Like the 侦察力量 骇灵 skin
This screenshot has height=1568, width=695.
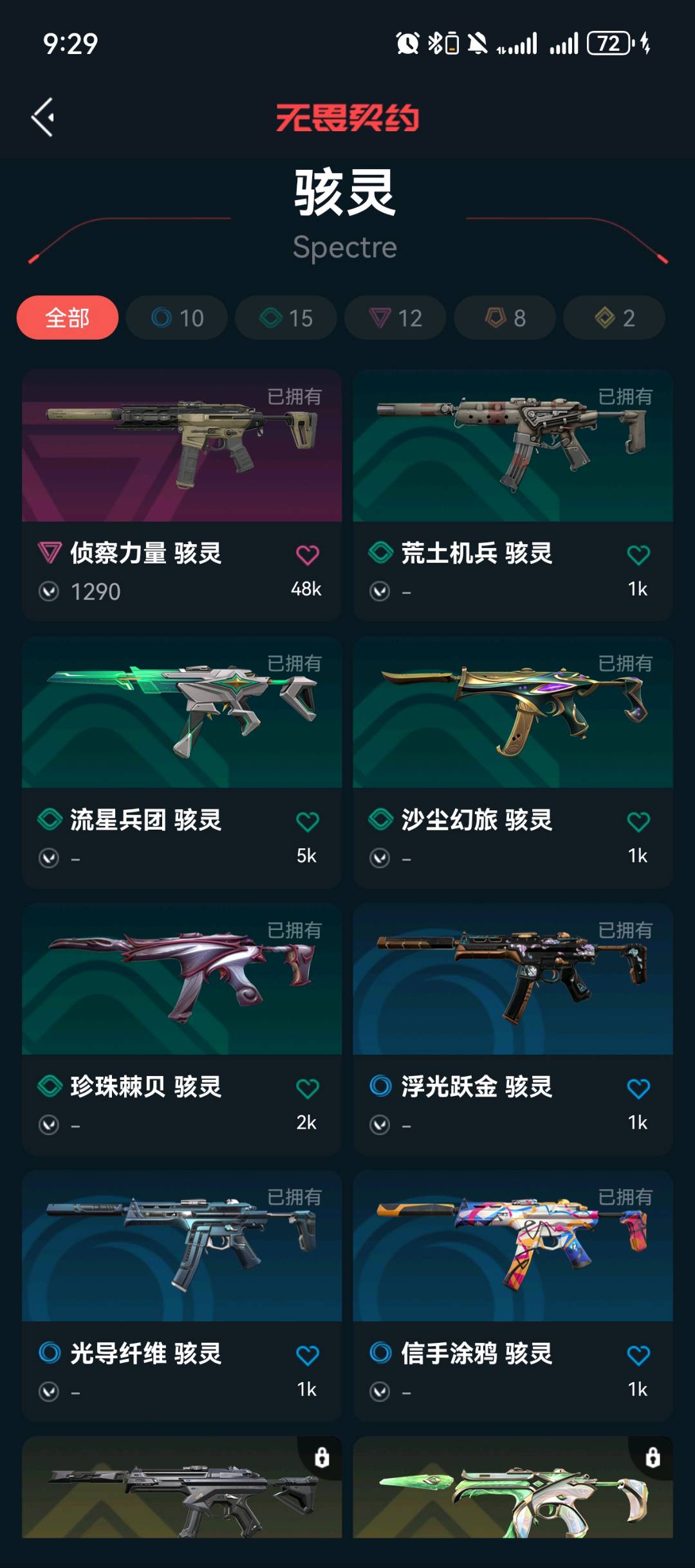click(308, 555)
